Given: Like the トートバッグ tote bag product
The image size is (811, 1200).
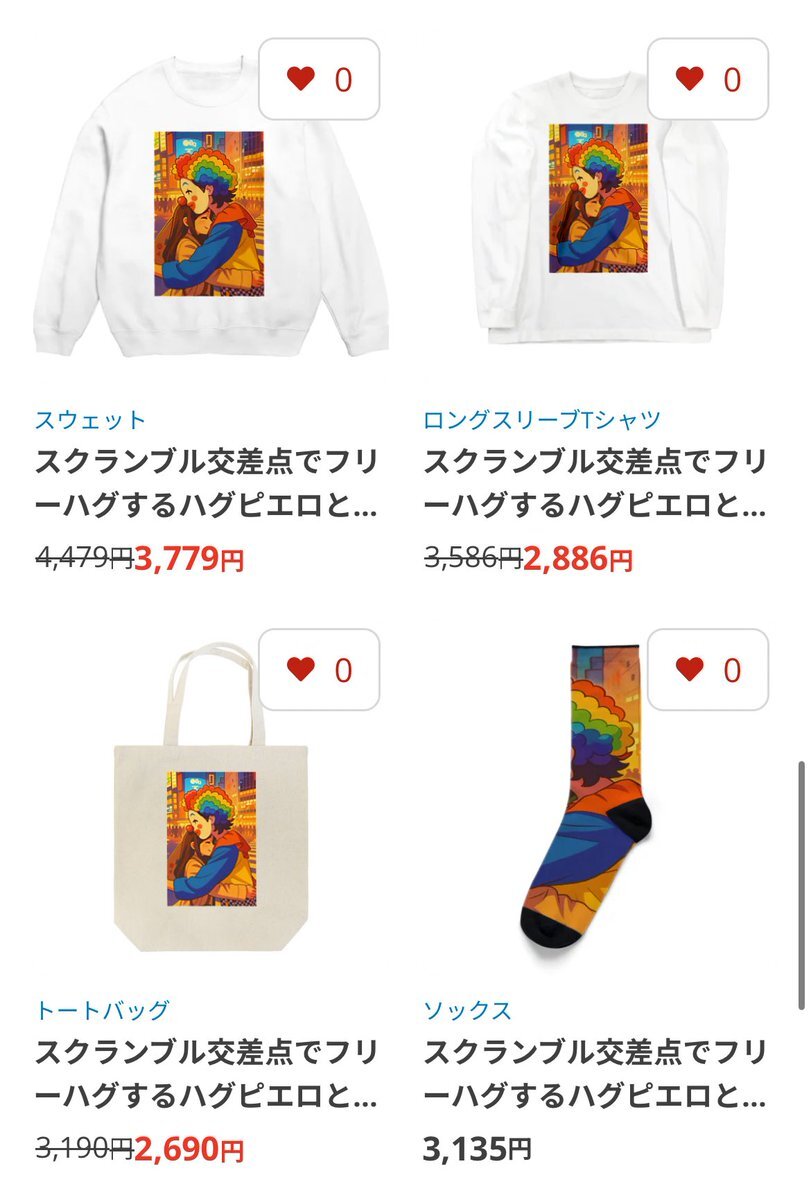Looking at the screenshot, I should [320, 670].
